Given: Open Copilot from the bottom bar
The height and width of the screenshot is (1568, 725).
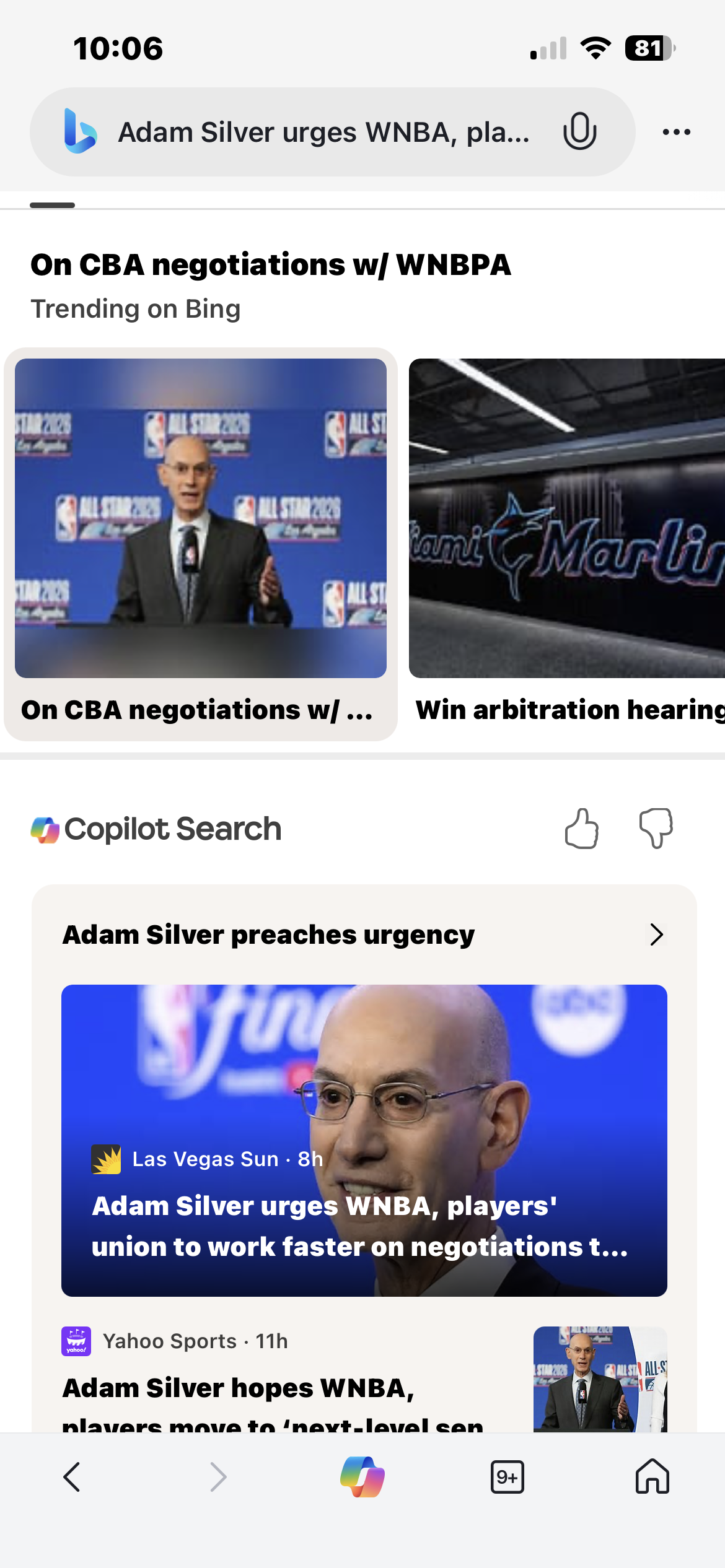Looking at the screenshot, I should (x=362, y=1477).
